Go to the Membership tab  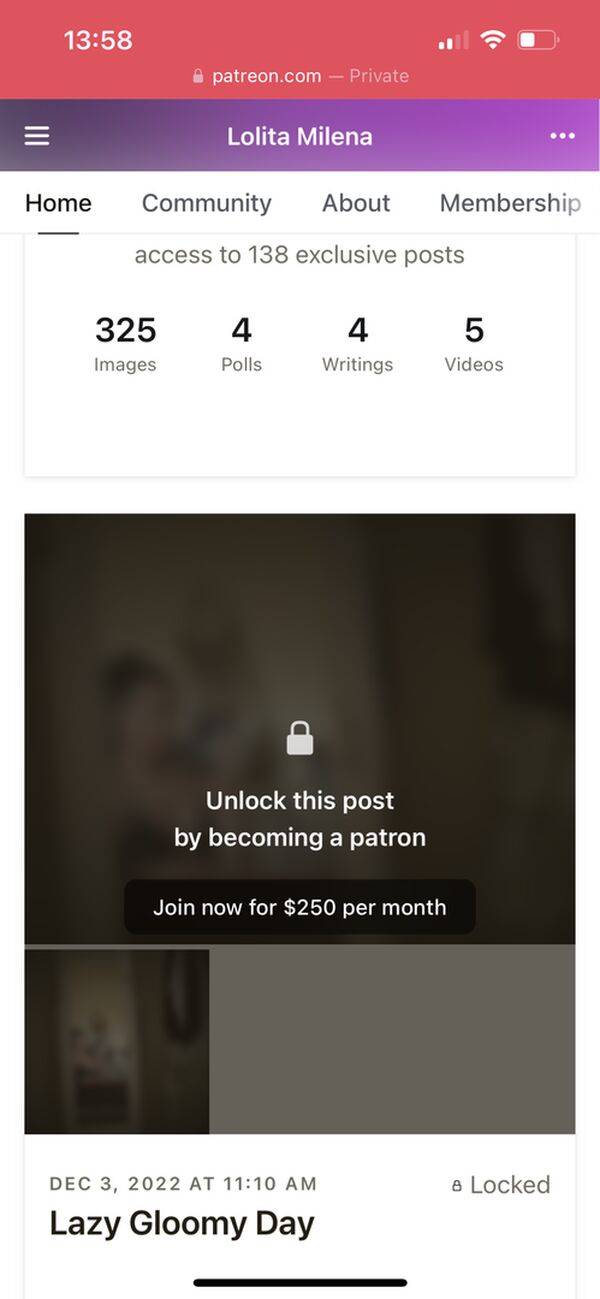pos(509,203)
